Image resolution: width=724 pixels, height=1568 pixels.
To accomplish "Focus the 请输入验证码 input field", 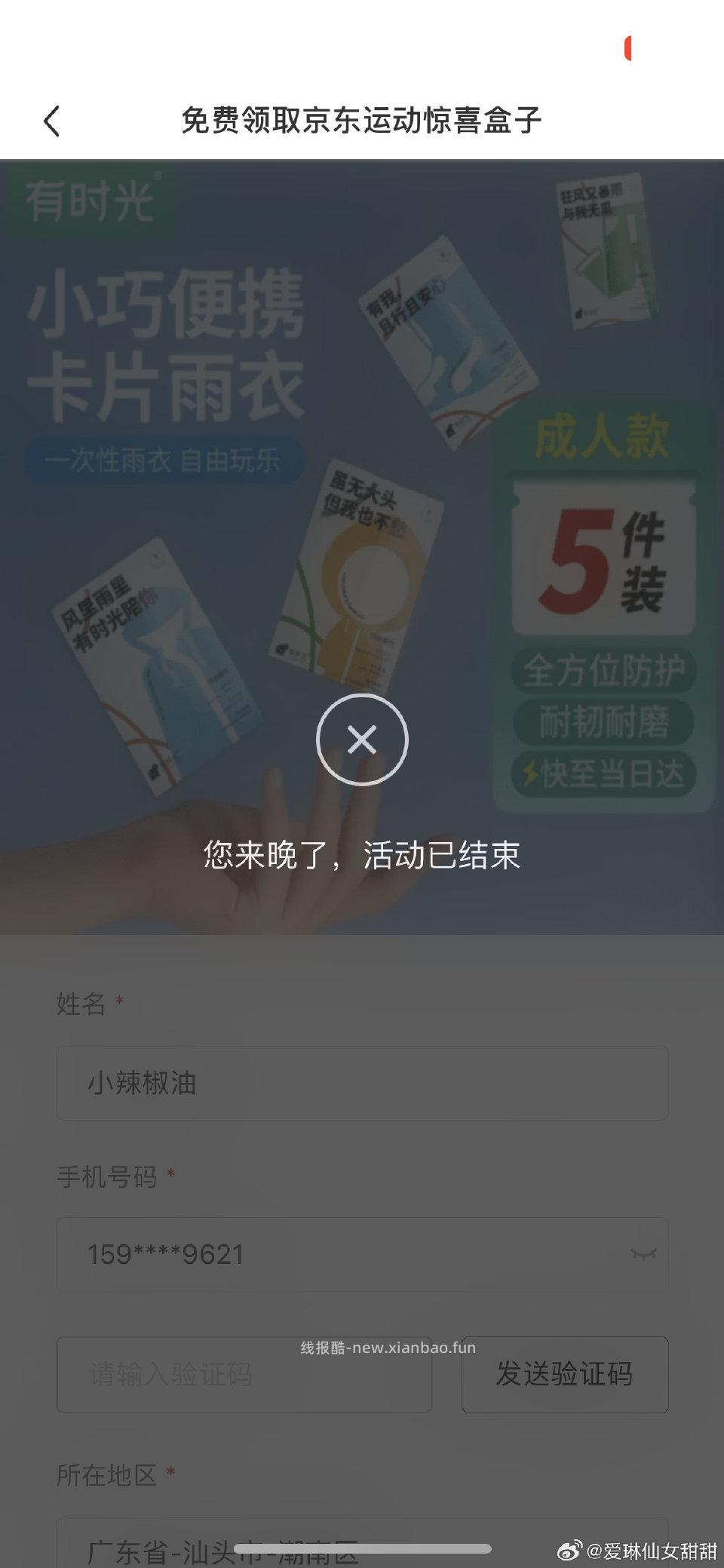I will [243, 1374].
